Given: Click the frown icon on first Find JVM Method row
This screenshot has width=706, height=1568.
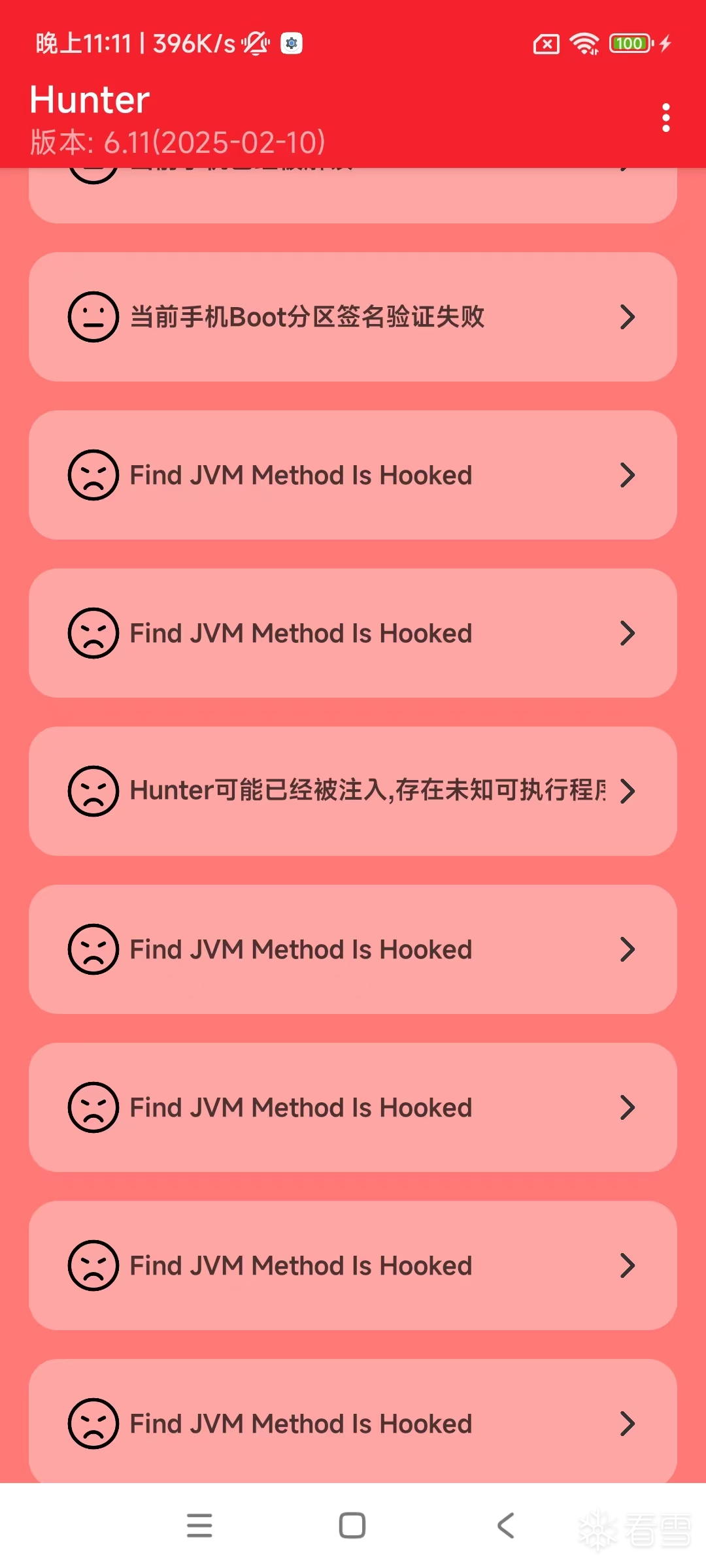Looking at the screenshot, I should coord(93,475).
